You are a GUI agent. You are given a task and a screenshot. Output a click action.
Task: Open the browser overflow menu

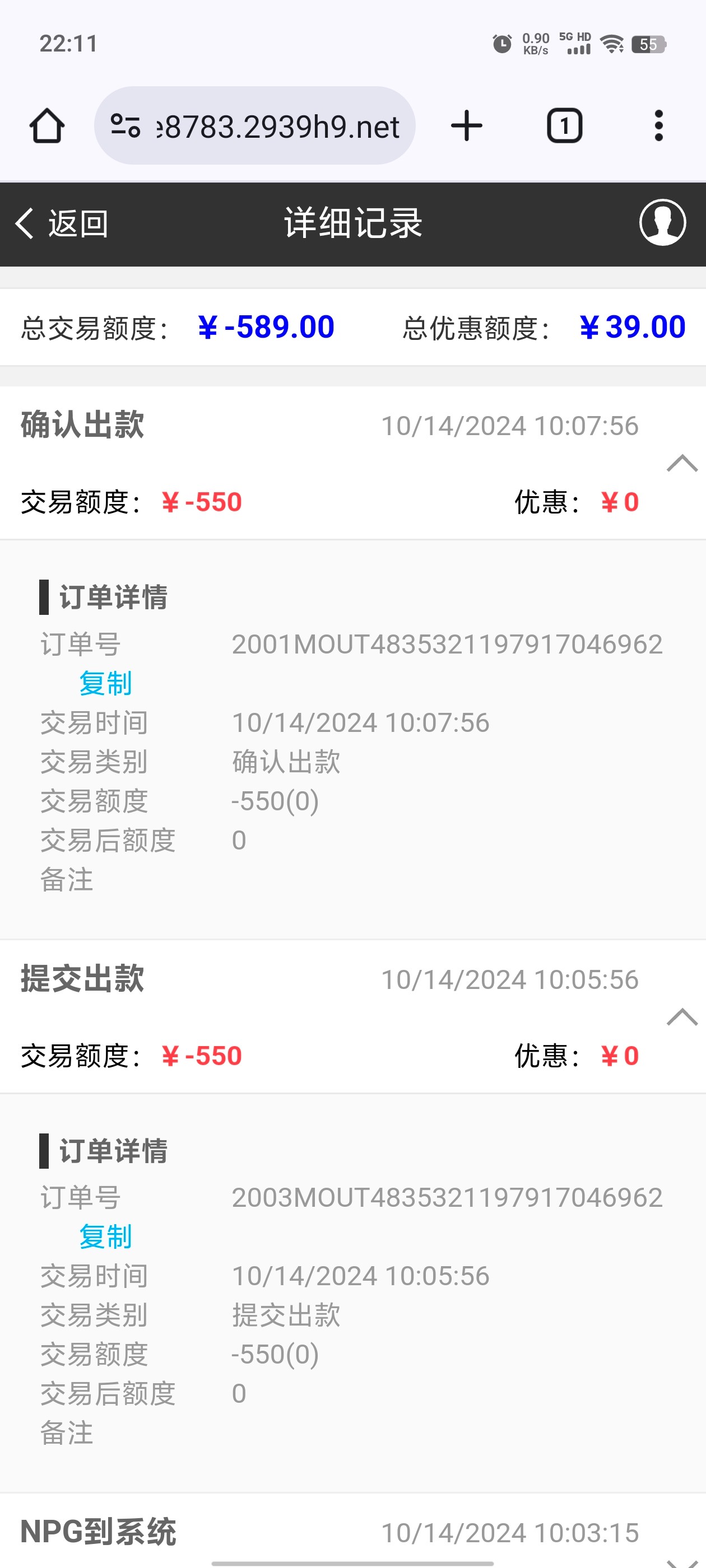tap(658, 126)
